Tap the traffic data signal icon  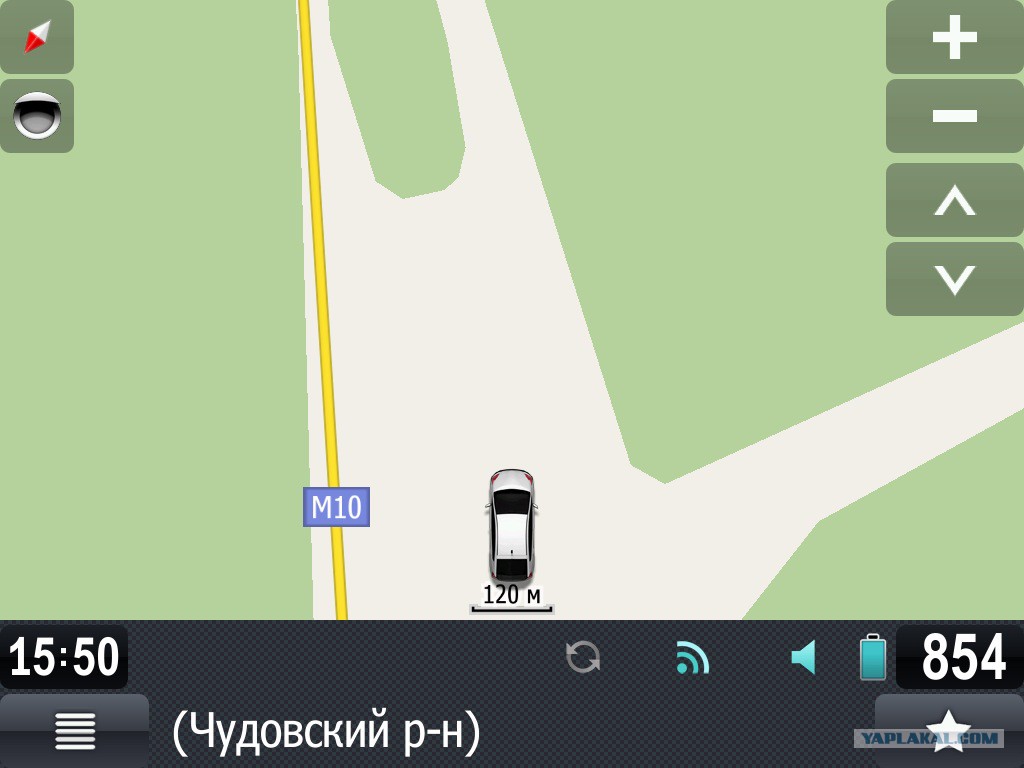click(692, 657)
